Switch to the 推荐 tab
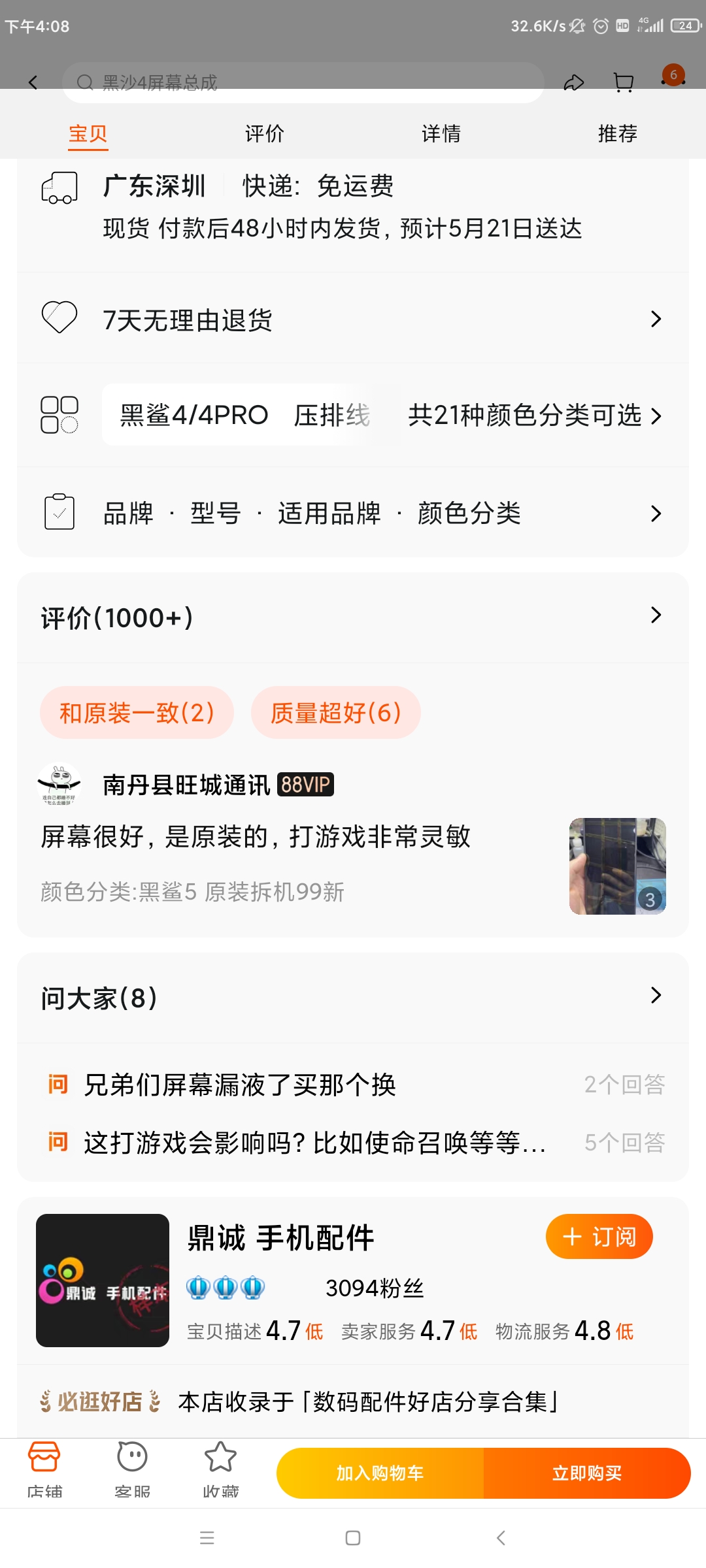The height and width of the screenshot is (1568, 706). click(x=618, y=133)
